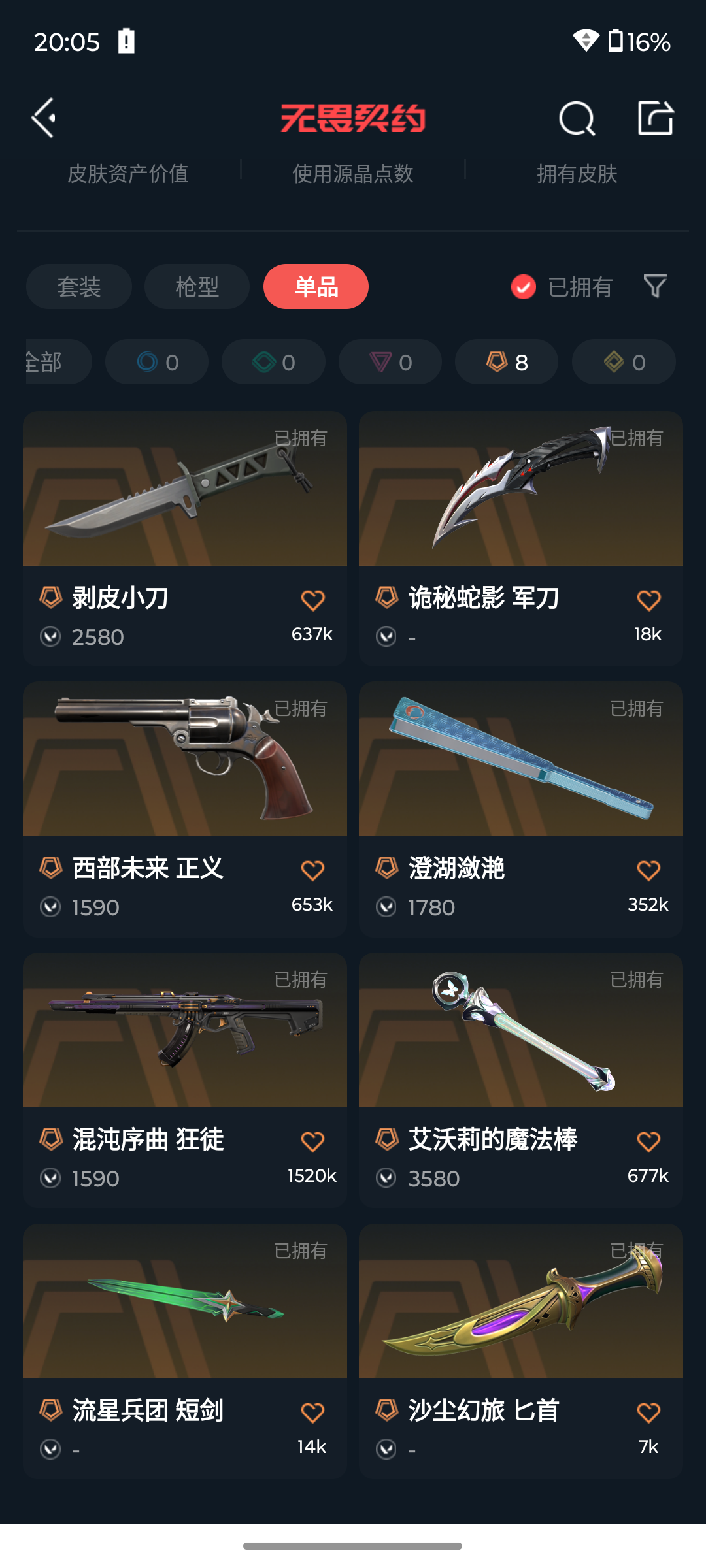Viewport: 706px width, 1568px height.
Task: Filter by the orange rarity chip showing 8
Action: click(x=507, y=362)
